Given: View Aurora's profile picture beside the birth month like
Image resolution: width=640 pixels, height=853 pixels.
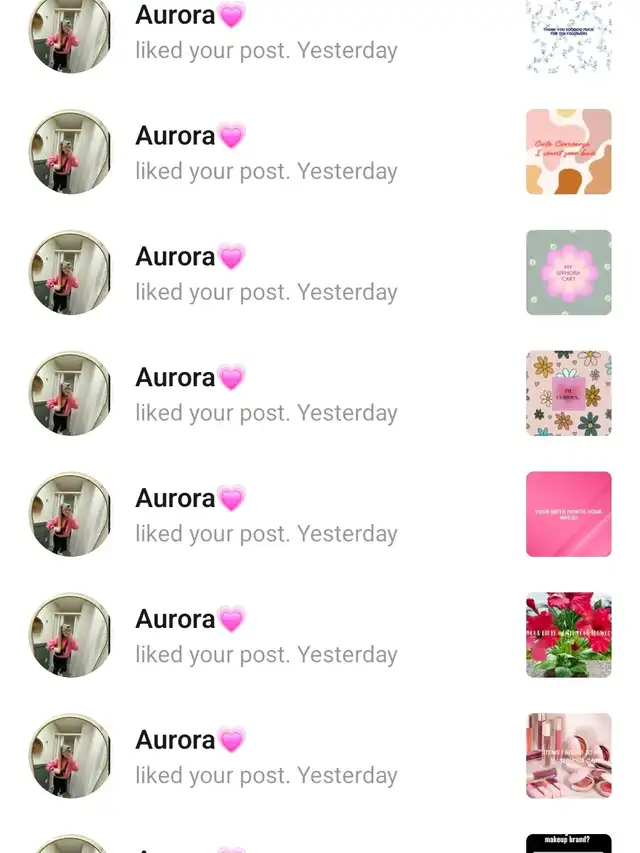Looking at the screenshot, I should click(70, 514).
